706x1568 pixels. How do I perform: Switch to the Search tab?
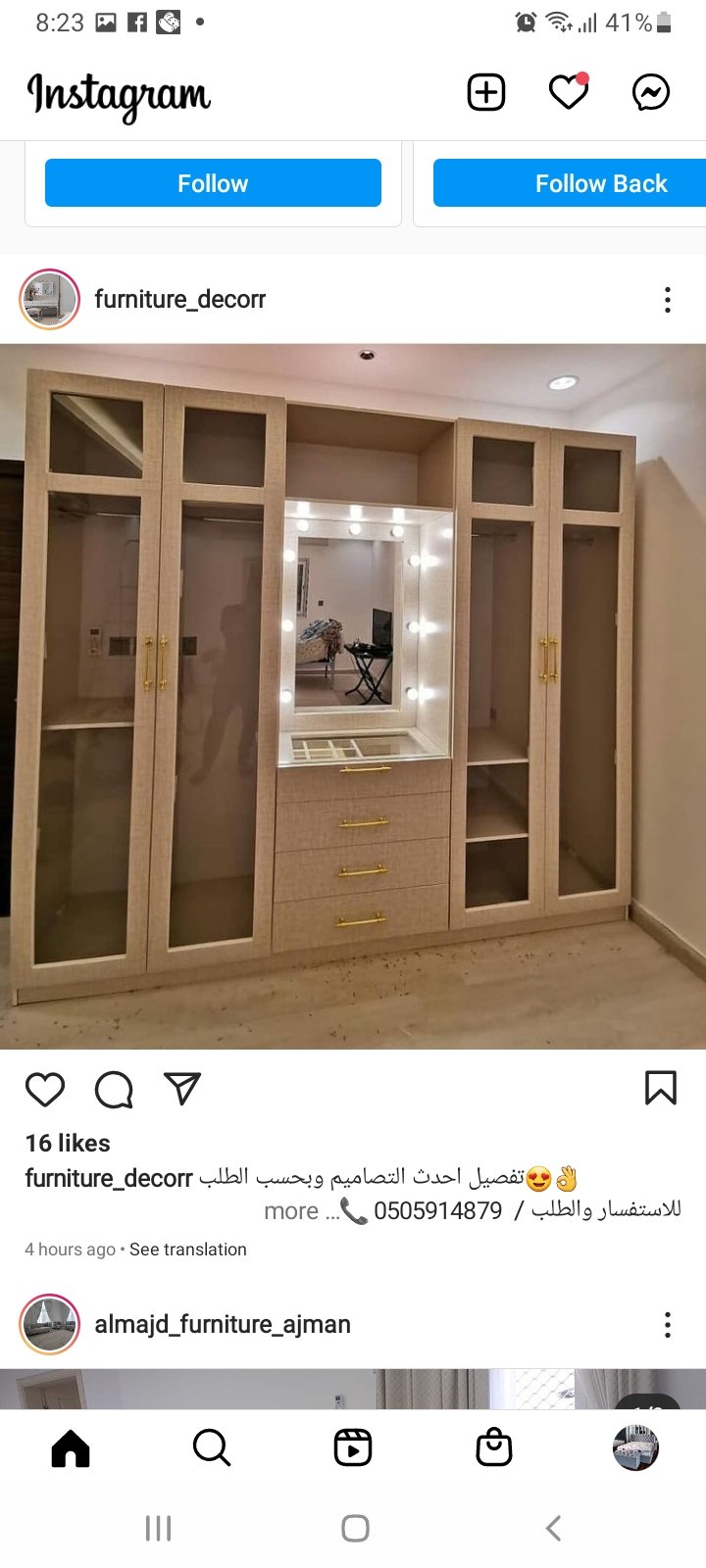click(212, 1447)
